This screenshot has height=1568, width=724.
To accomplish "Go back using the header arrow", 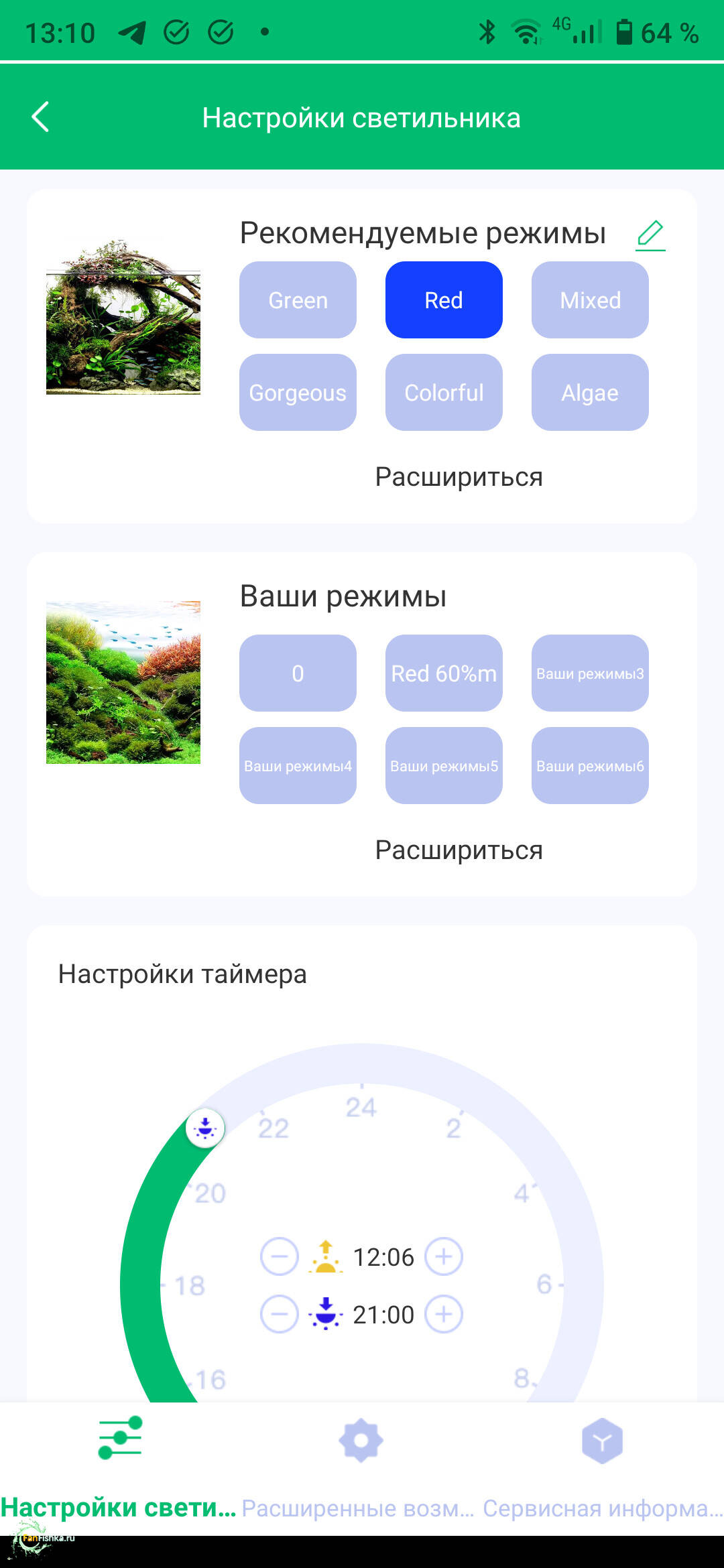I will coord(41,117).
